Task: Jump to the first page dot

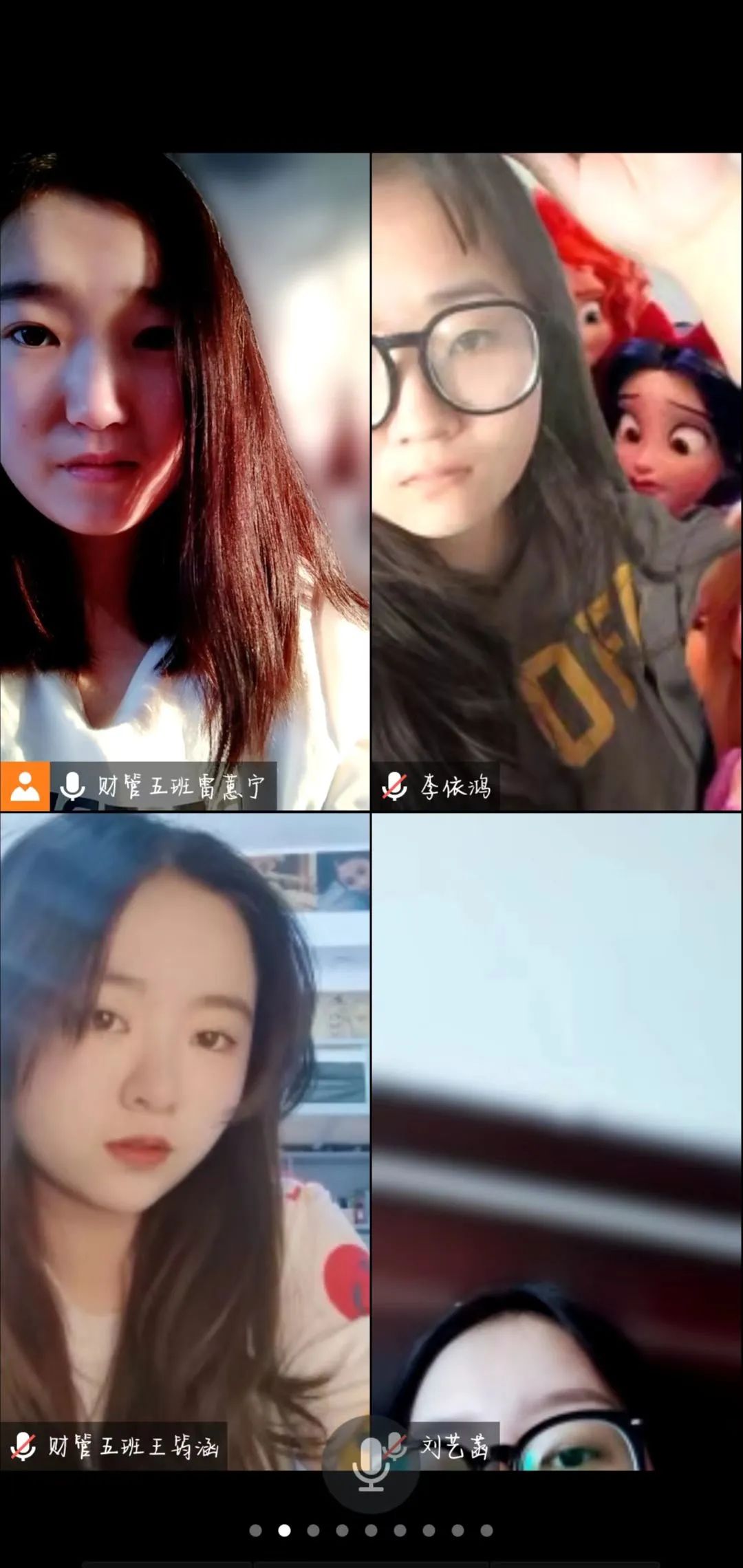Action: click(255, 1530)
